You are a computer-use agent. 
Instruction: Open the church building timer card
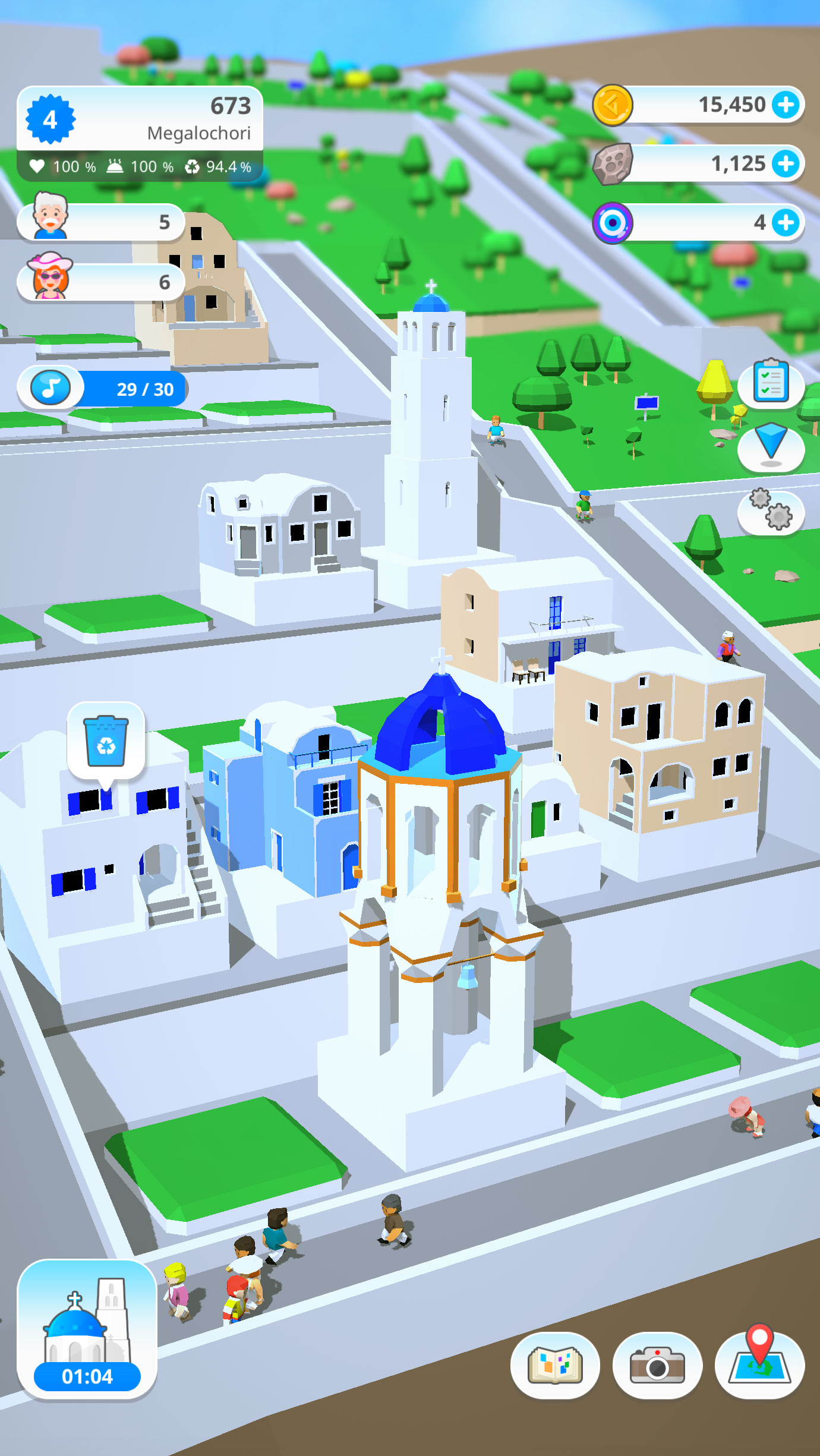pos(87,1330)
